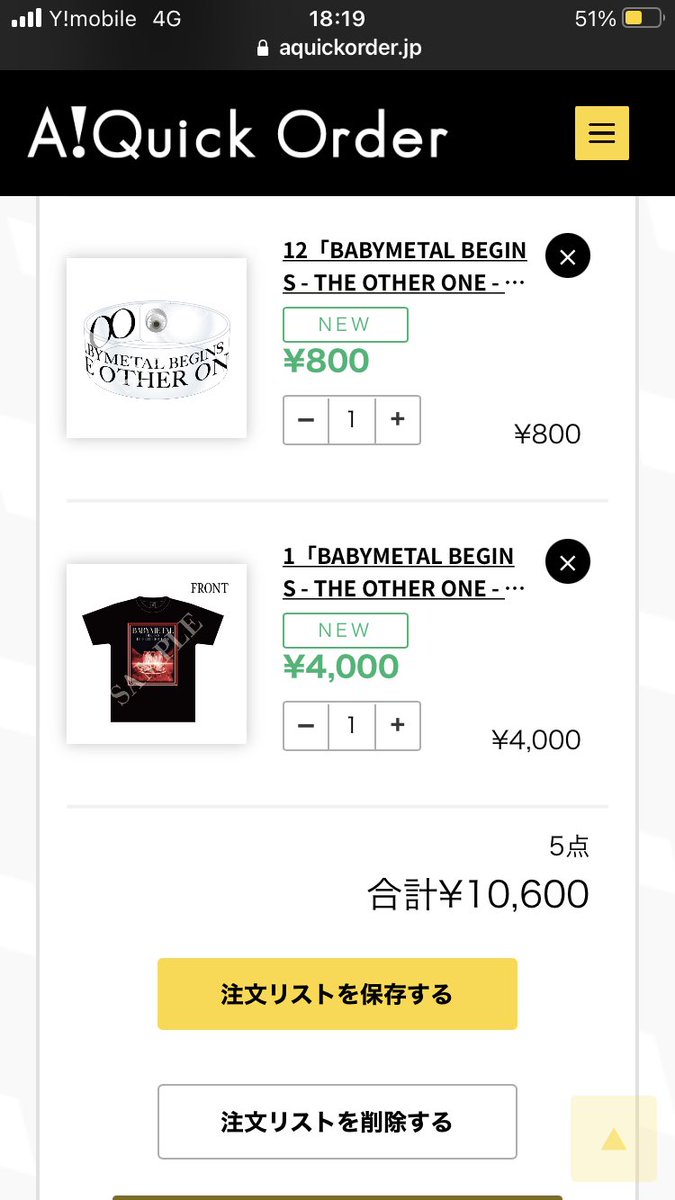Tap the aquickorder.jp address bar
The width and height of the screenshot is (675, 1200).
[x=337, y=48]
